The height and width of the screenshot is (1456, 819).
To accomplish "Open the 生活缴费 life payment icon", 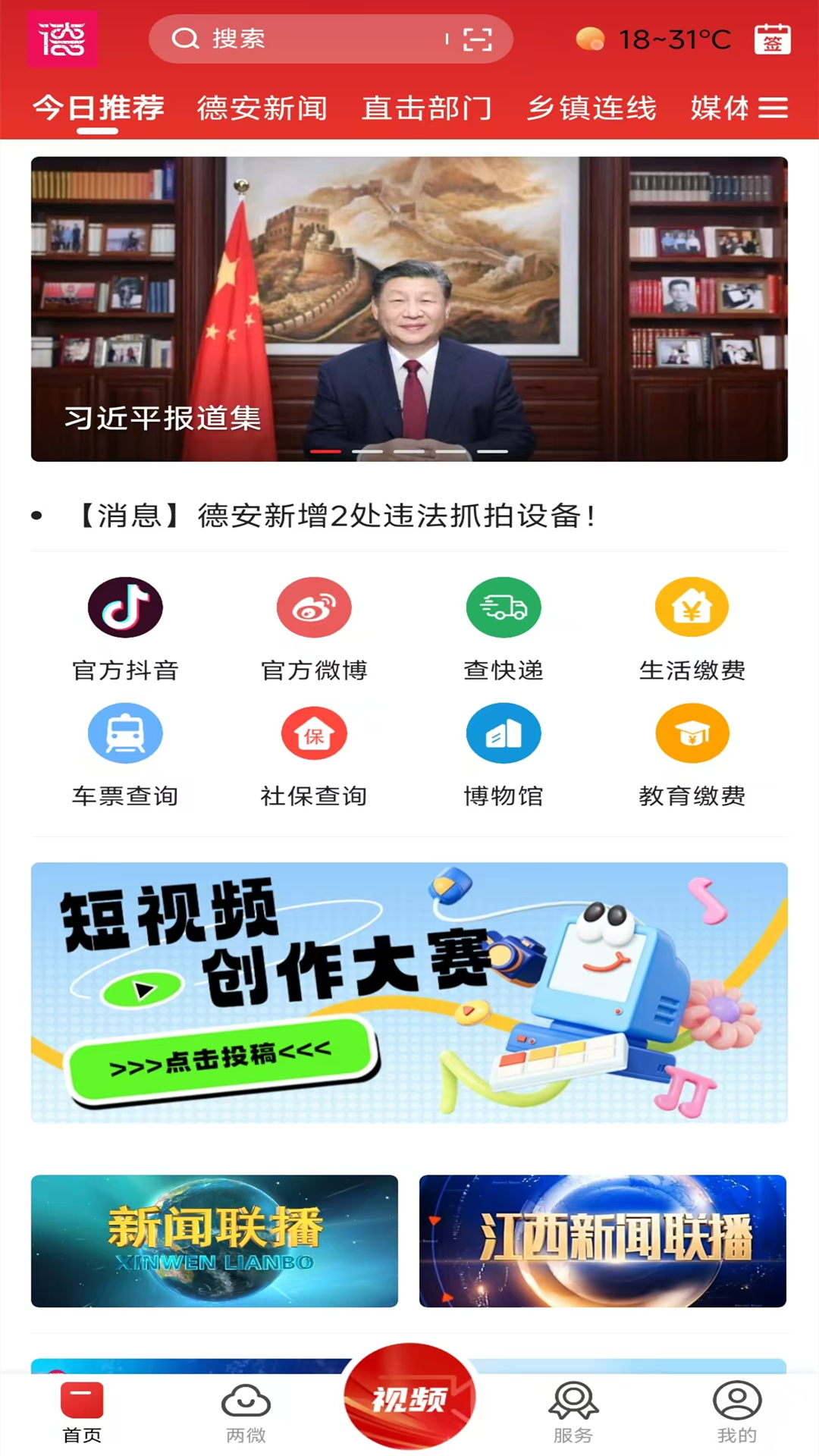I will point(692,607).
